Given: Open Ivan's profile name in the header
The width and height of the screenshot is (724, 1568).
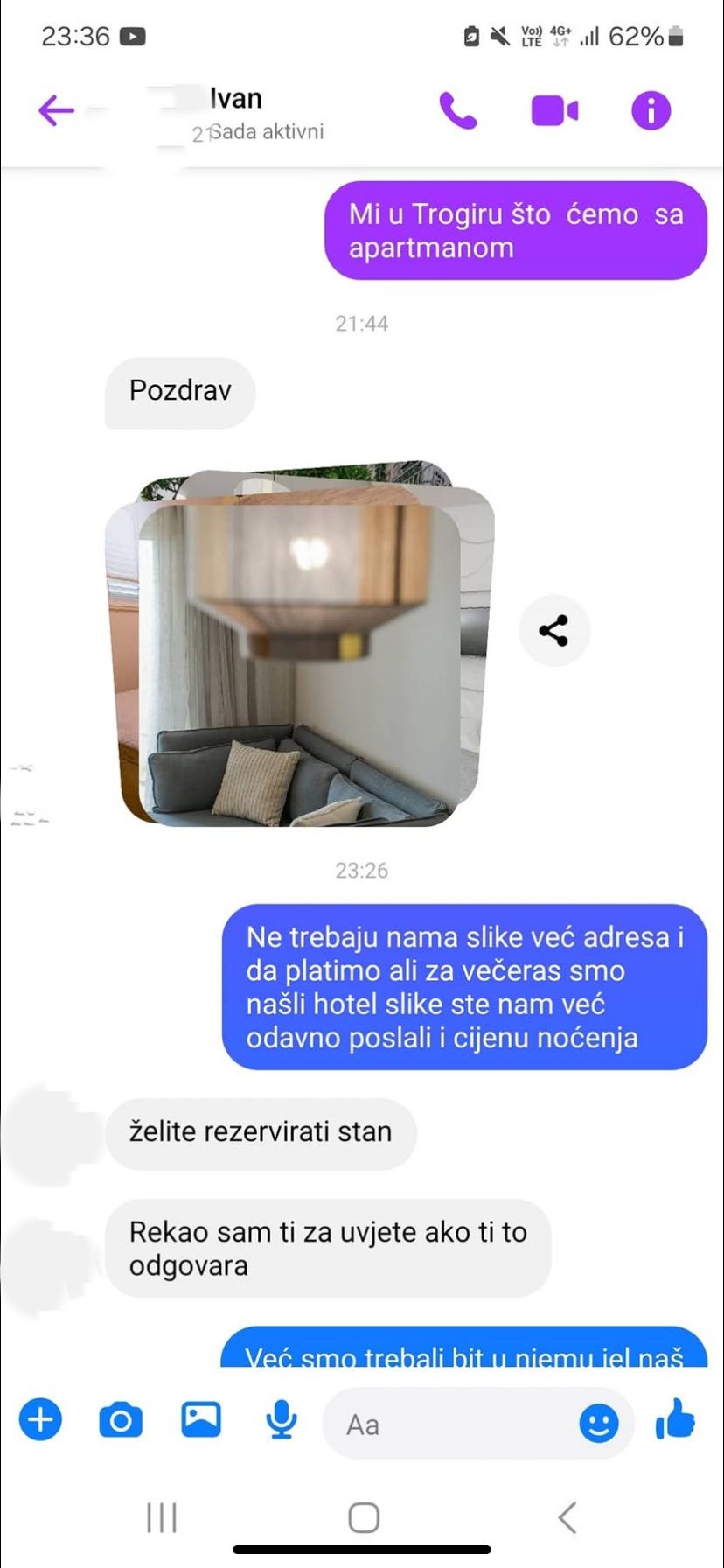Looking at the screenshot, I should (236, 98).
